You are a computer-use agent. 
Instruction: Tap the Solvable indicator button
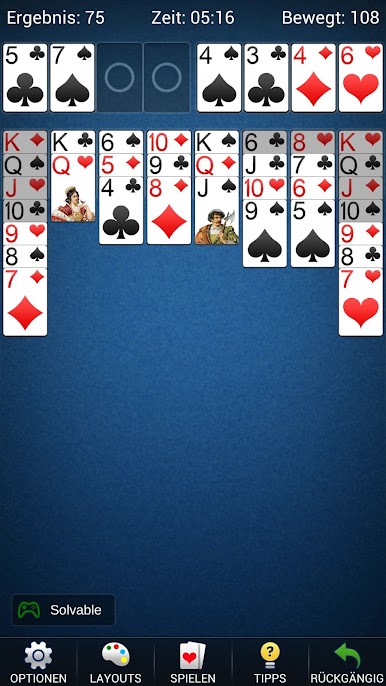tap(63, 609)
